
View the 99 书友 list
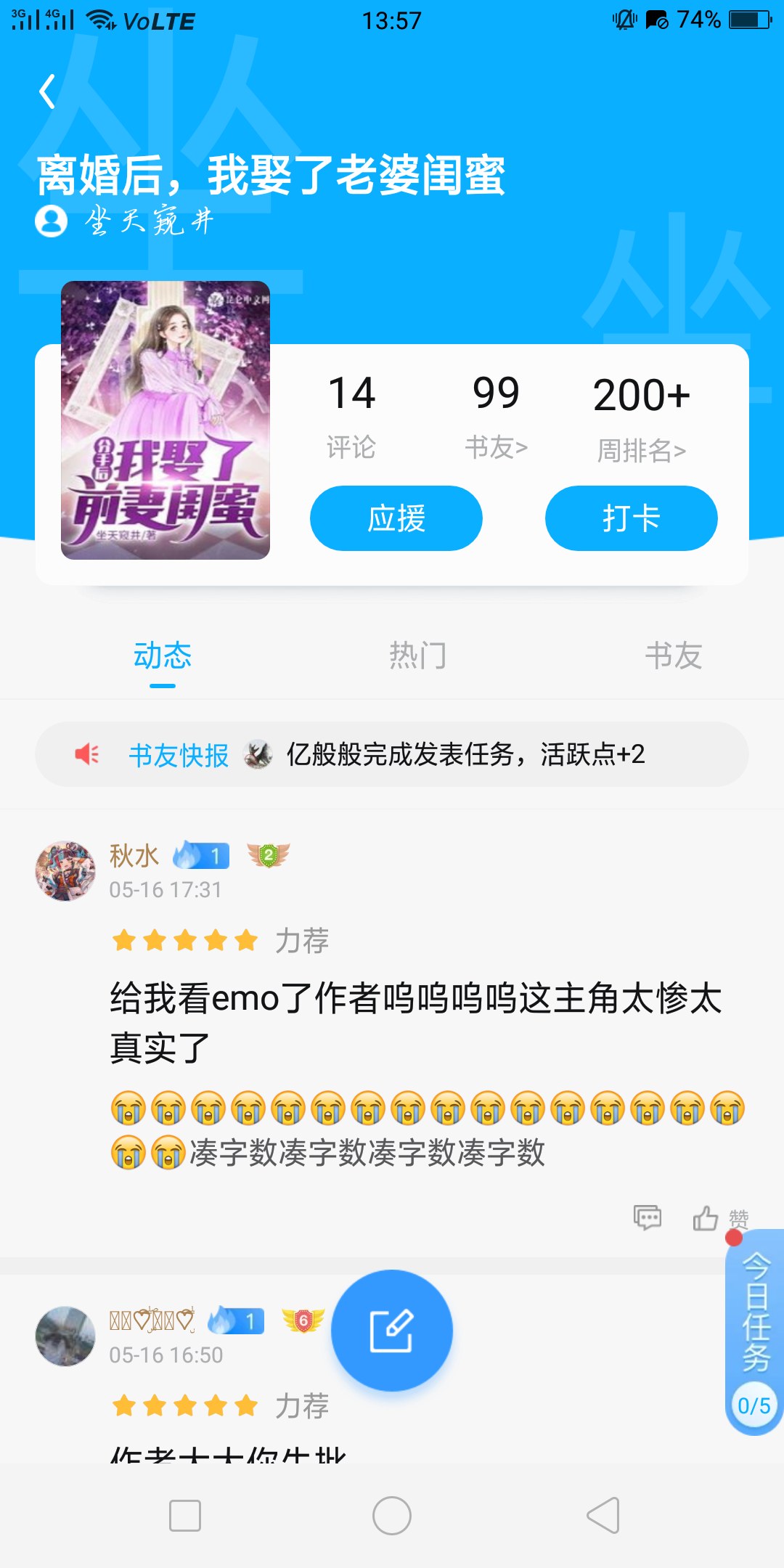496,415
